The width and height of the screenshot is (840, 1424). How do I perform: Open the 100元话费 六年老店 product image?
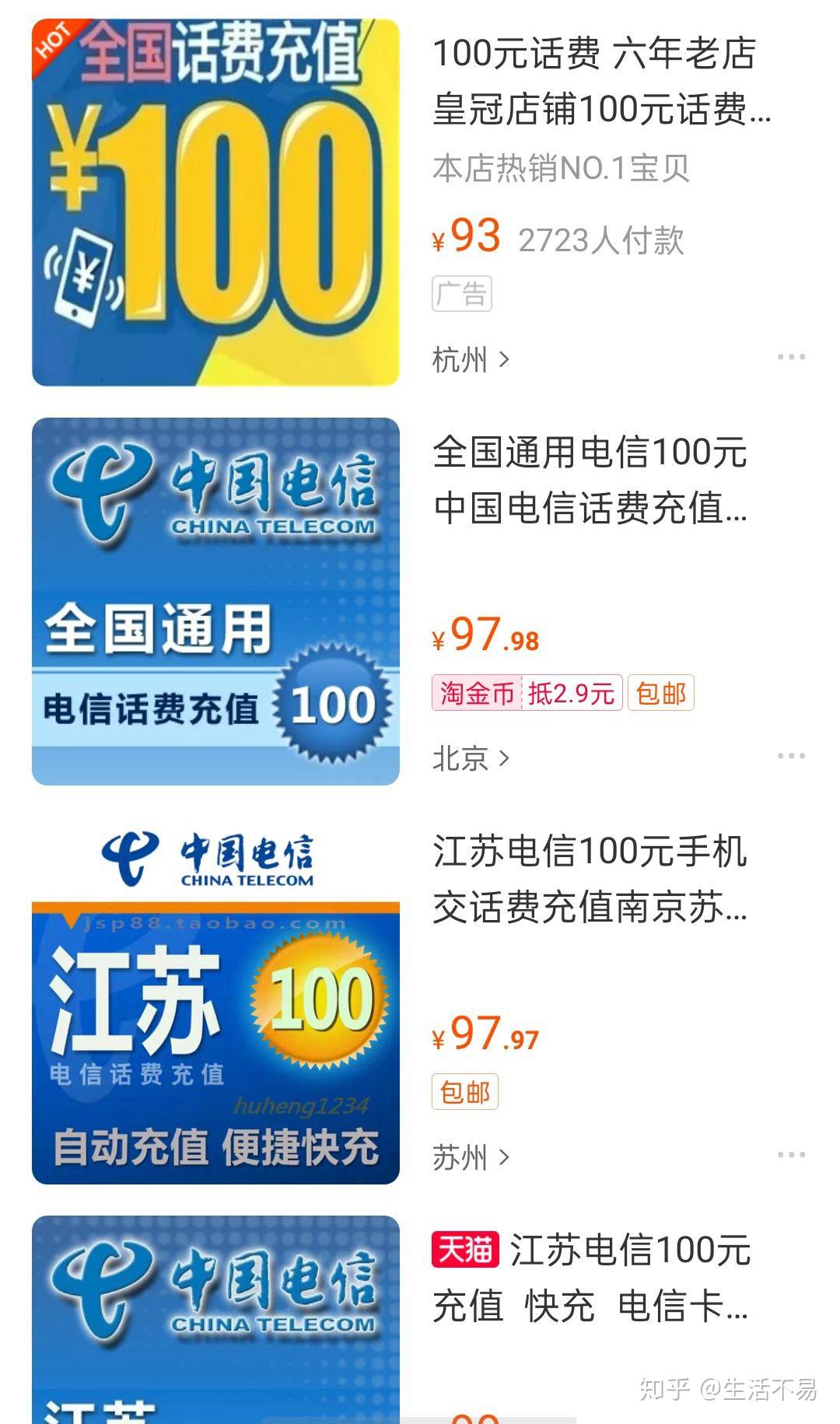click(x=215, y=202)
